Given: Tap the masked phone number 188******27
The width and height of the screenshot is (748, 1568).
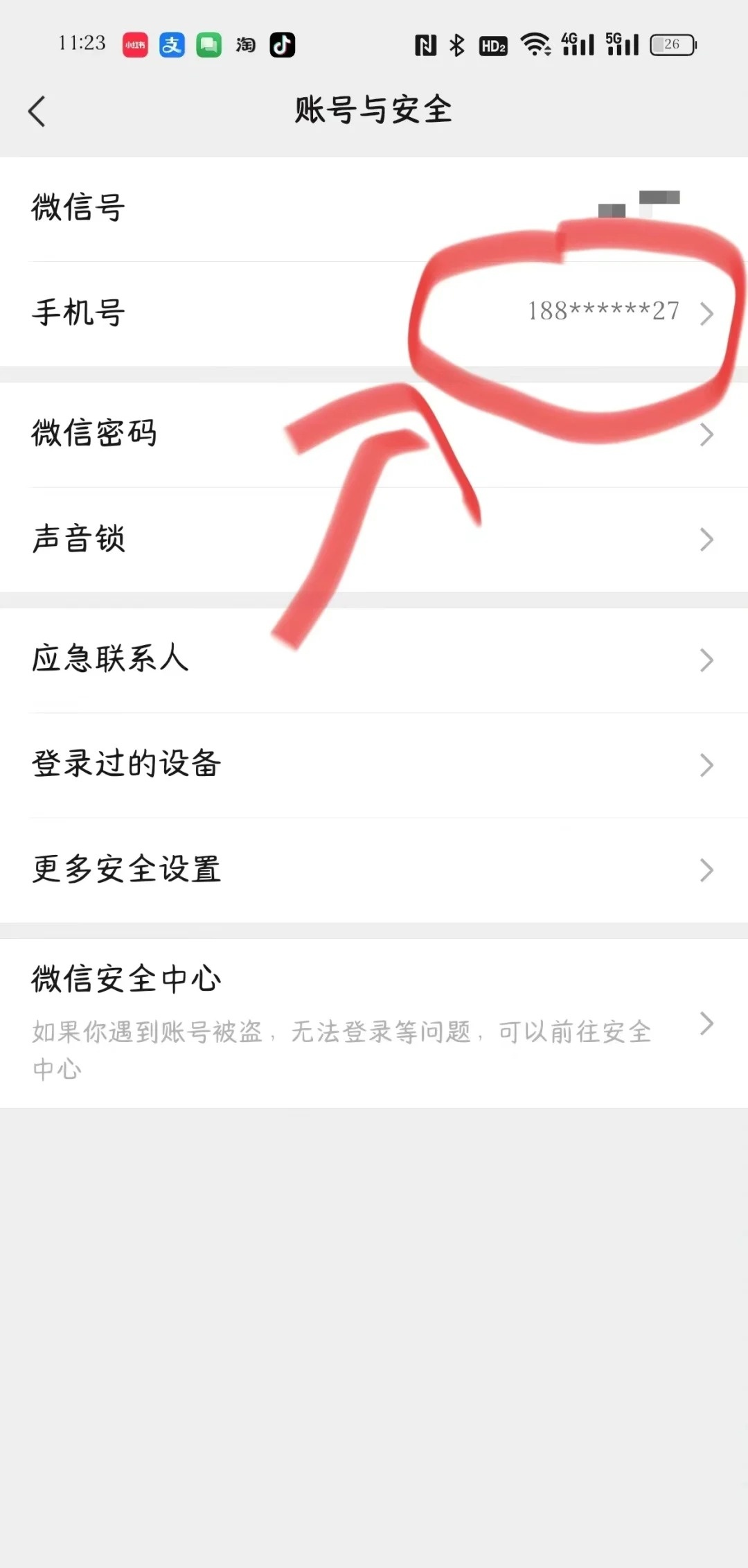Looking at the screenshot, I should point(602,312).
